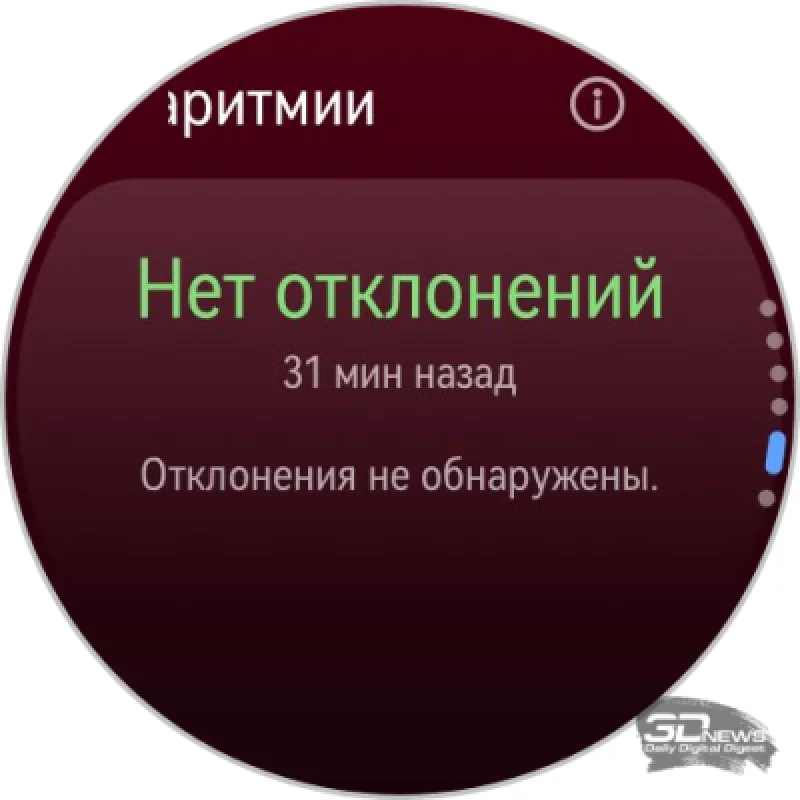The width and height of the screenshot is (800, 800).
Task: Open the arrhythmia info icon
Action: point(597,105)
